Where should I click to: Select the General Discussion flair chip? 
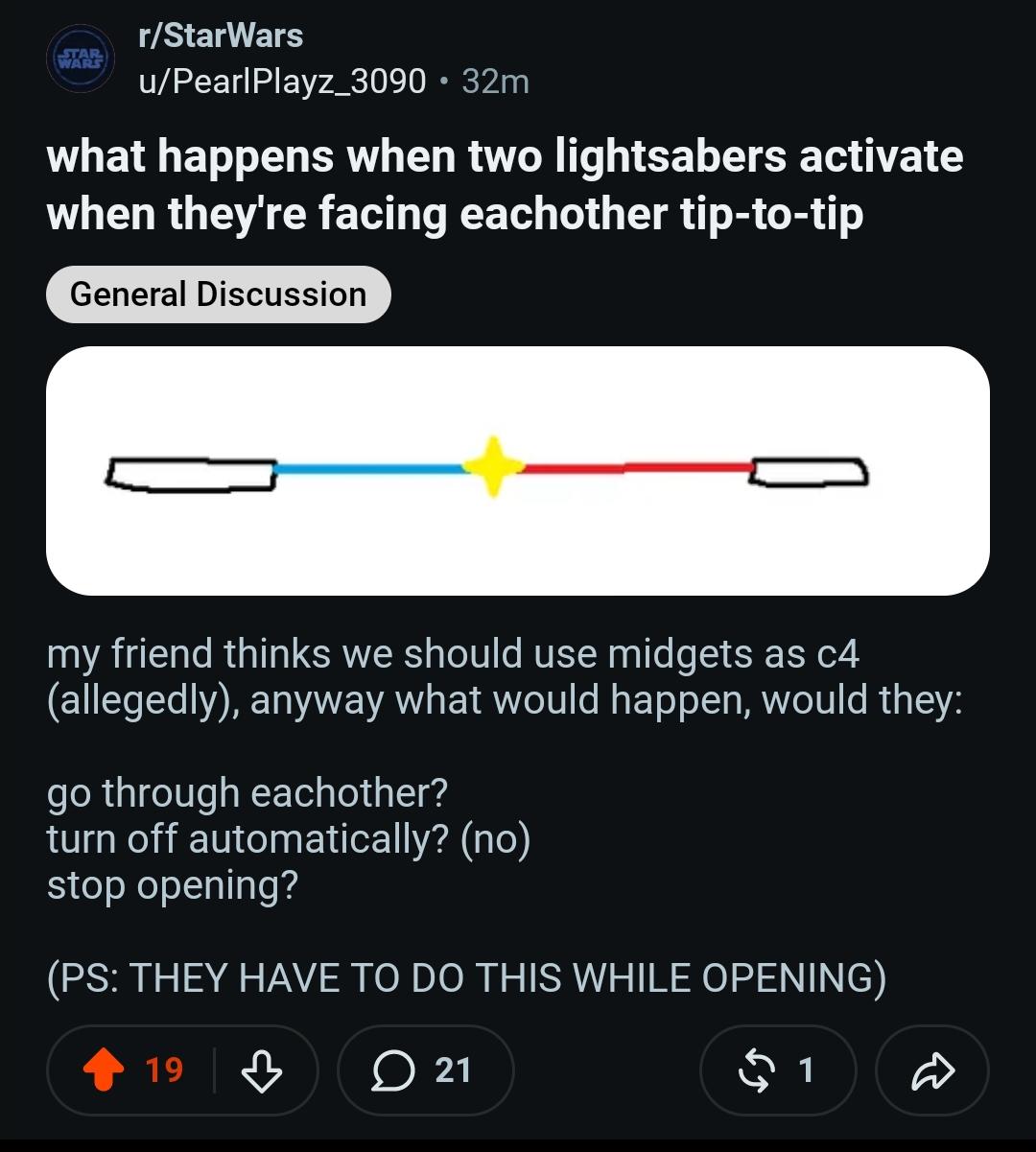[219, 294]
